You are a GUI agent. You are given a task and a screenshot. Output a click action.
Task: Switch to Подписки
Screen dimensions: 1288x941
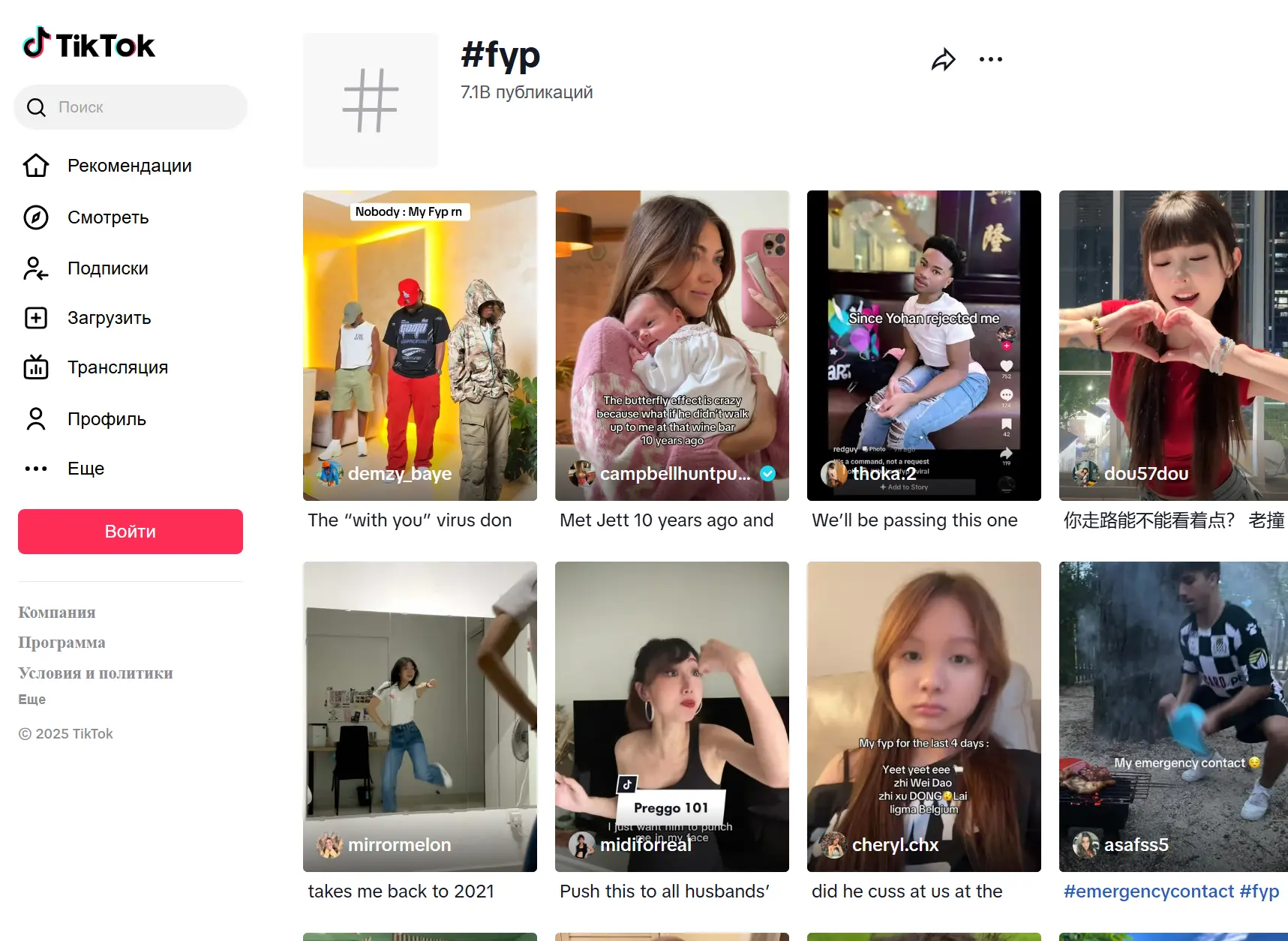[x=108, y=268]
